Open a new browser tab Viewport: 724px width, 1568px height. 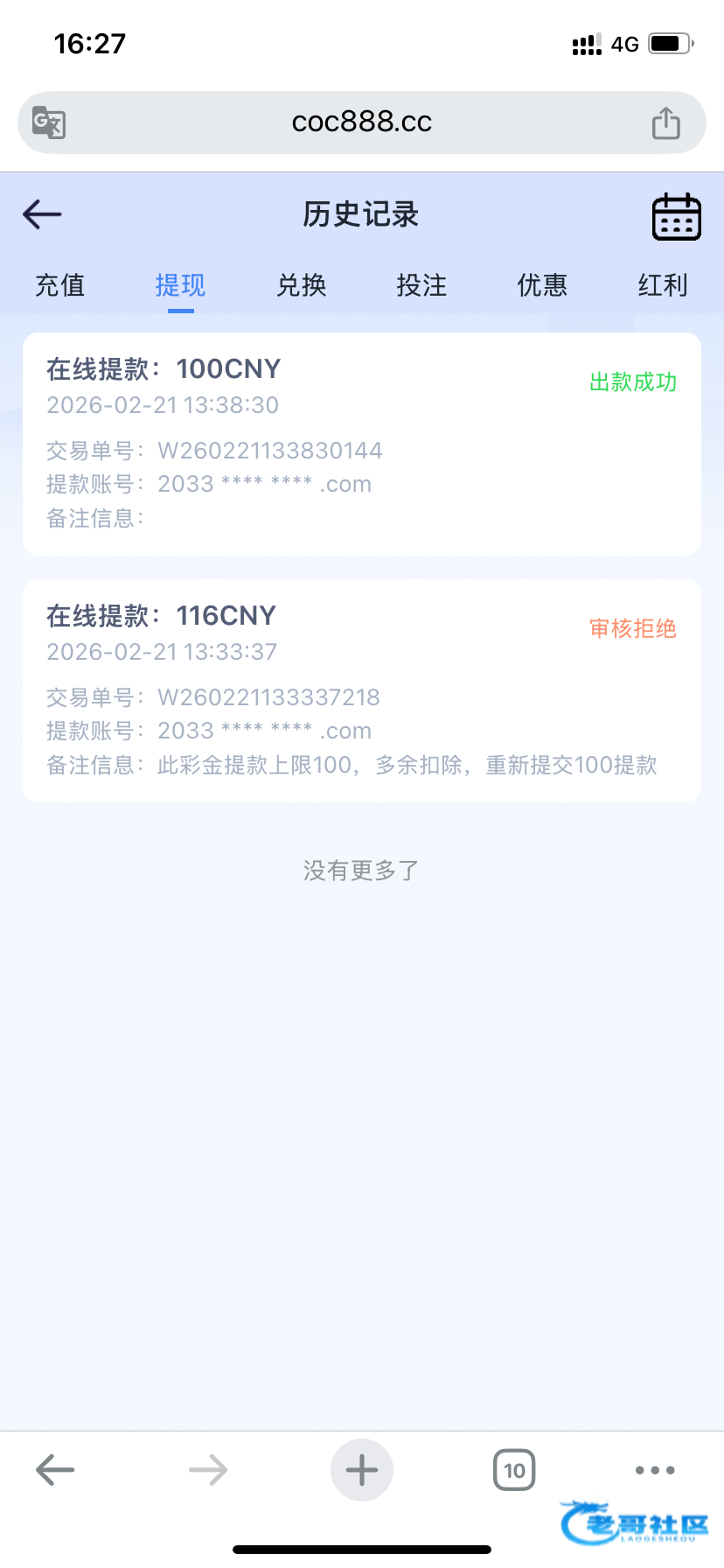361,1470
